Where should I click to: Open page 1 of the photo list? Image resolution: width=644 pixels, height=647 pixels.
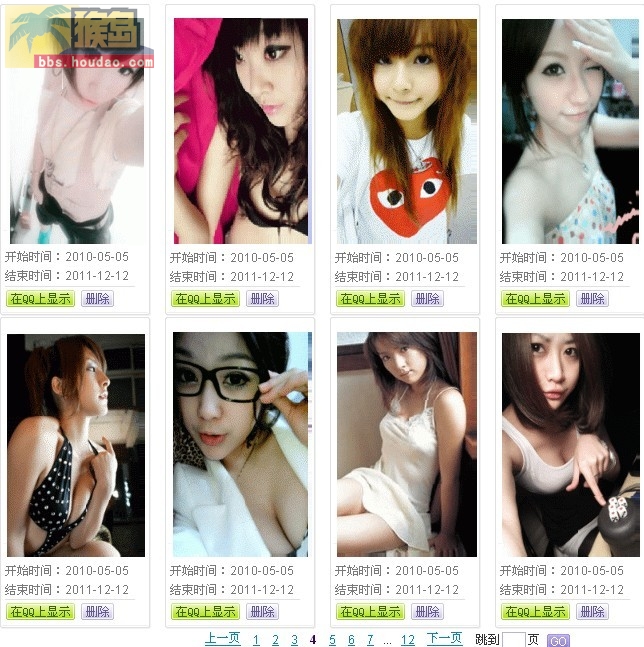256,640
